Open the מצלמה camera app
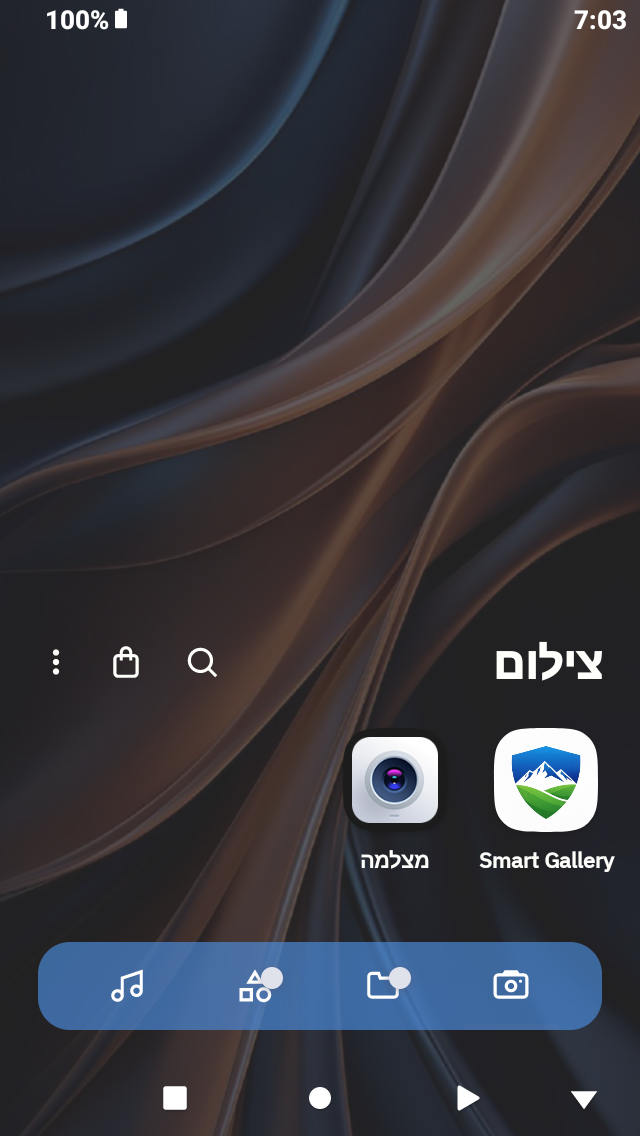This screenshot has height=1136, width=640. coord(395,780)
